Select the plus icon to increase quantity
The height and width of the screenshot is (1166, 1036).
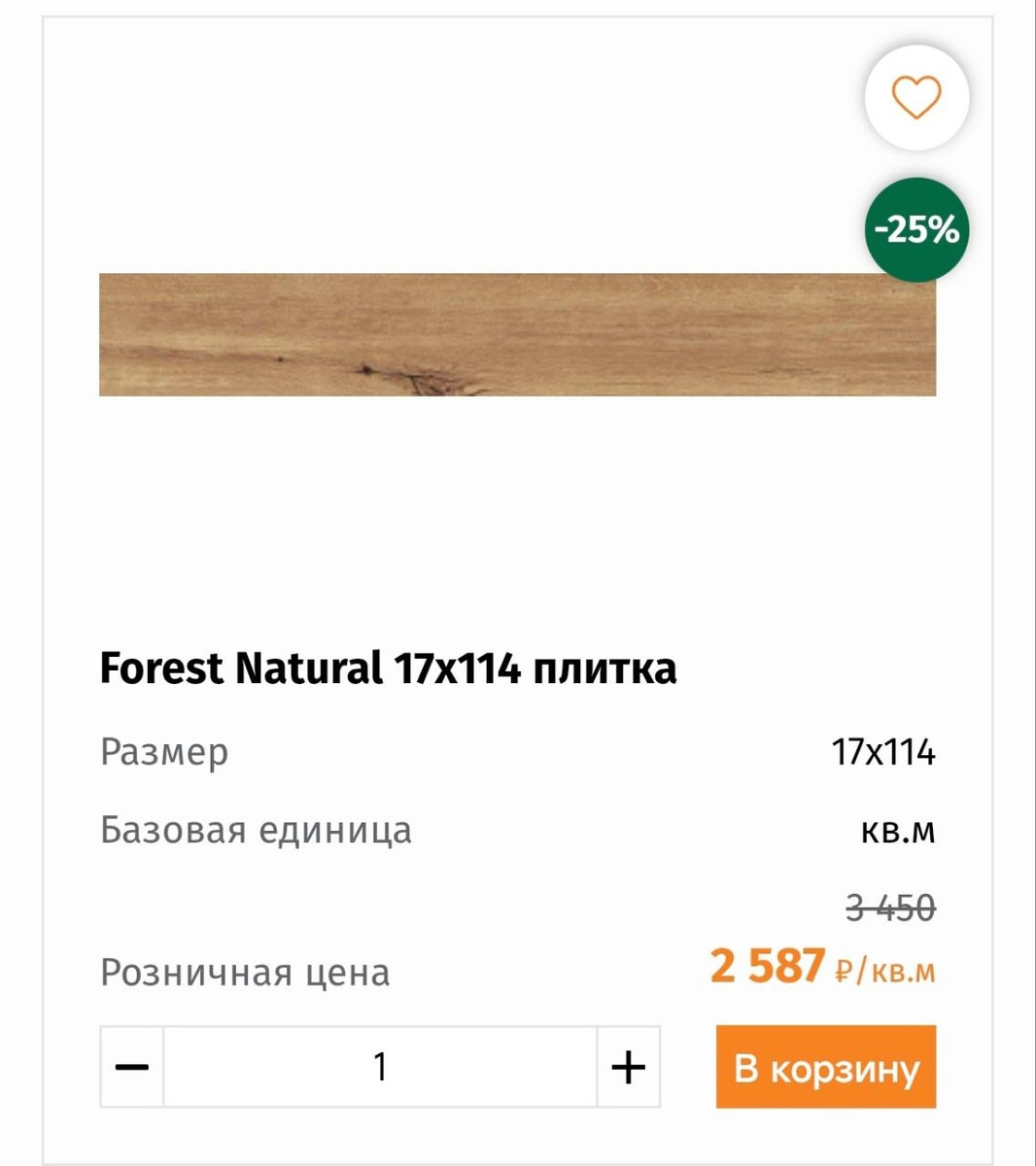click(x=627, y=1066)
